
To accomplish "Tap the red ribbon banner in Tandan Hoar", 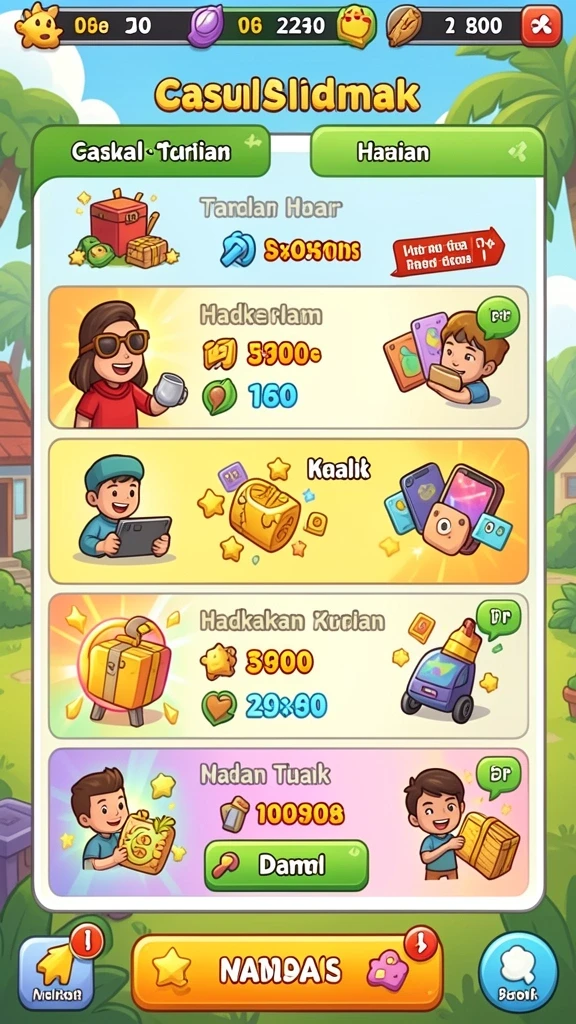I will click(x=448, y=251).
